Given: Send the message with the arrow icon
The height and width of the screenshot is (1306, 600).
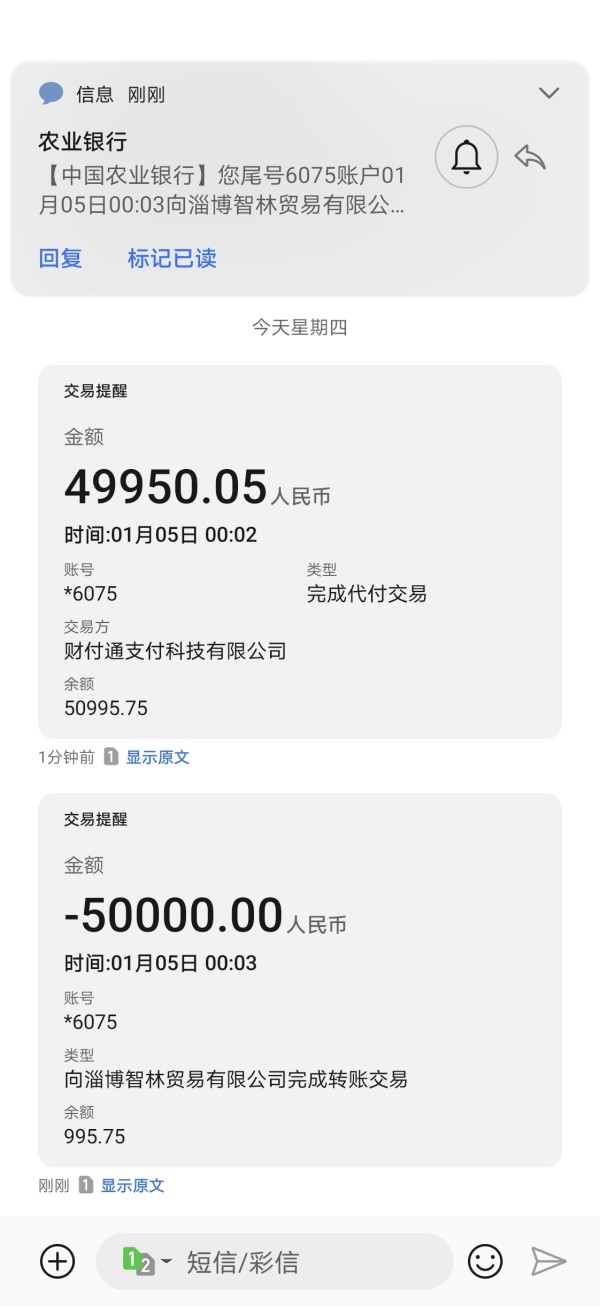Looking at the screenshot, I should tap(548, 1261).
